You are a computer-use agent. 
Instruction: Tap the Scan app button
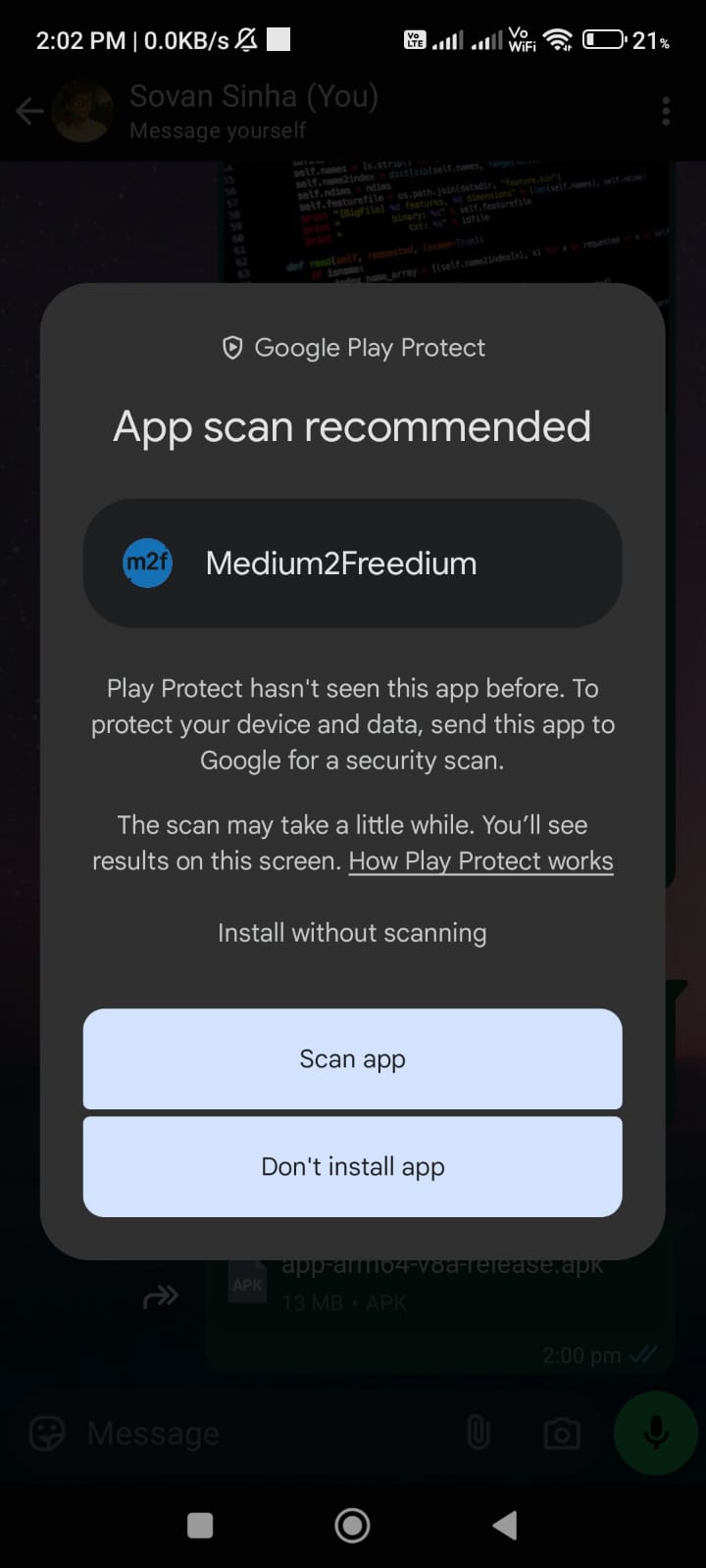point(352,1059)
